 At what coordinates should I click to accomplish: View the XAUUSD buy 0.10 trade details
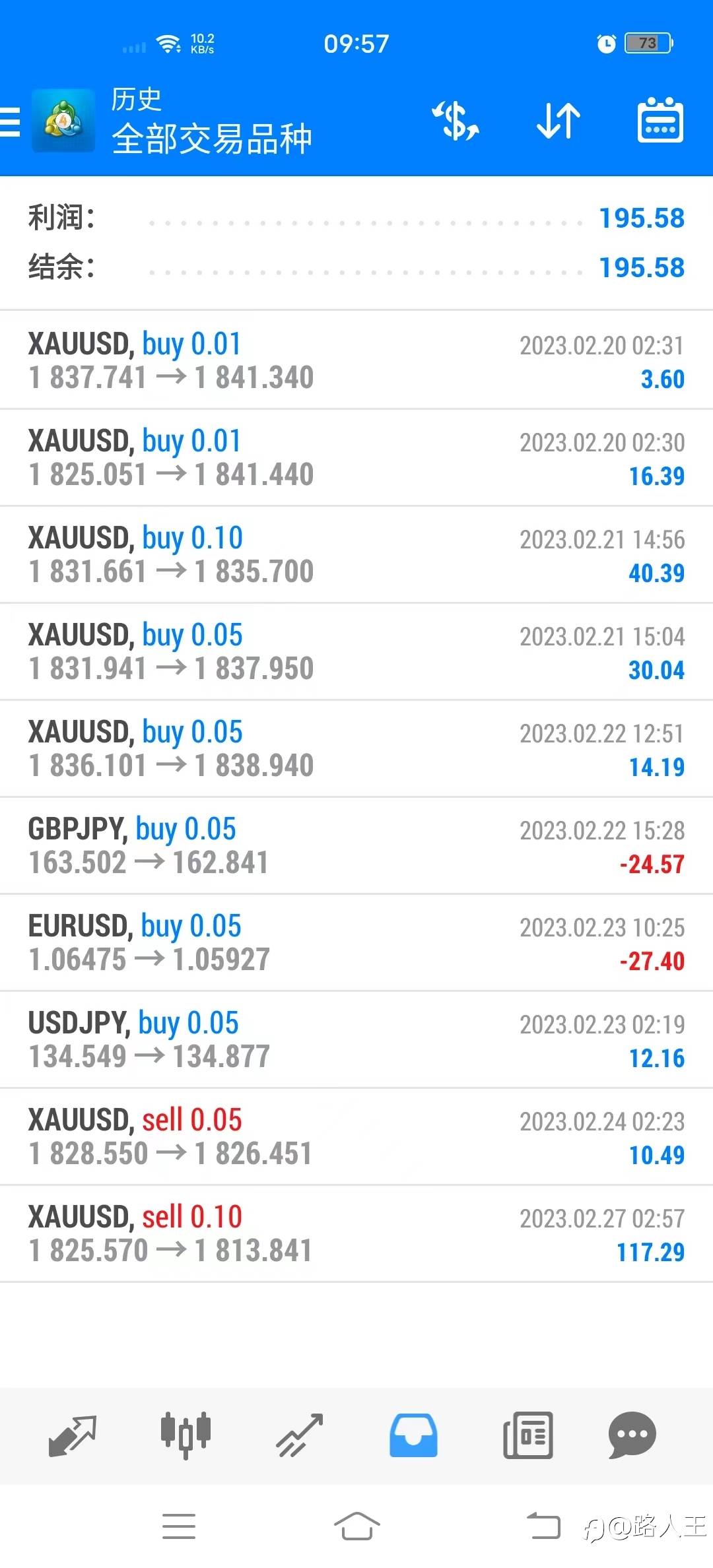pos(356,554)
